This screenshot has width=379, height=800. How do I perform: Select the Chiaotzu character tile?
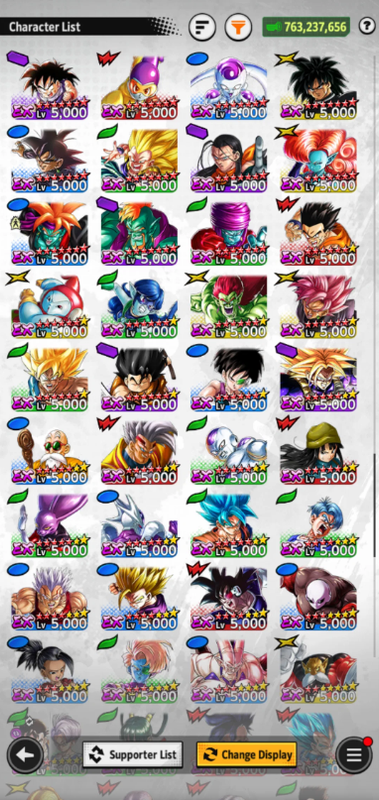(49, 306)
